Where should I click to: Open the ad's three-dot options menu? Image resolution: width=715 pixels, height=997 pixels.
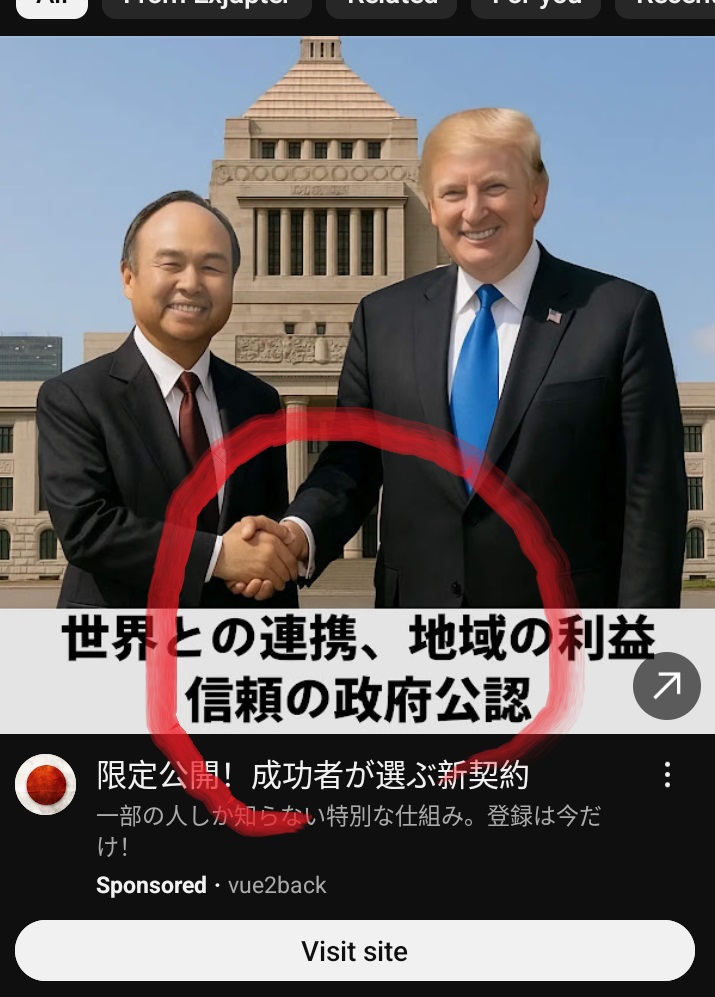click(667, 775)
